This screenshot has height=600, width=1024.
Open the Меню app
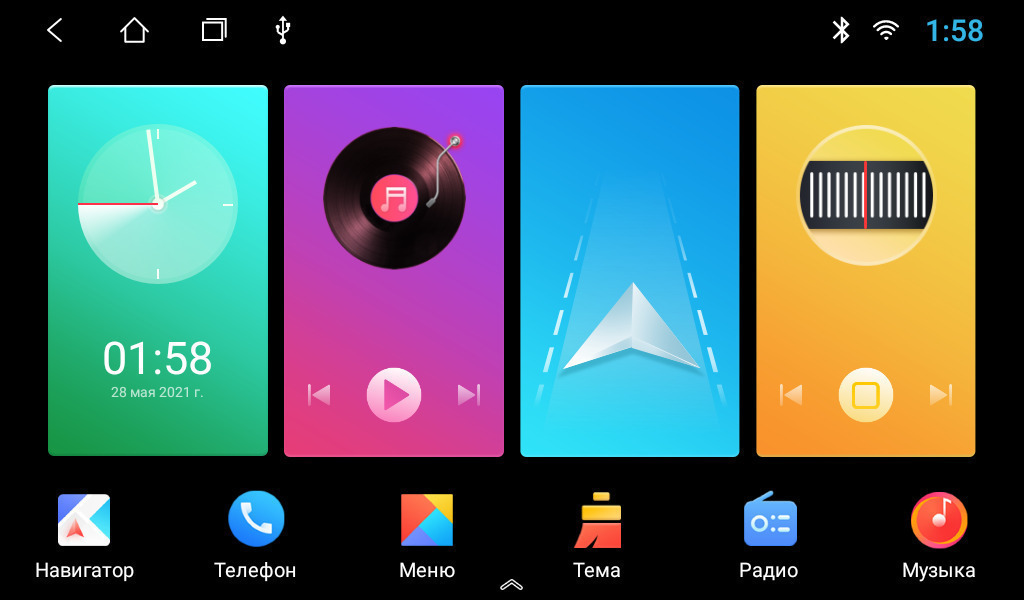(x=427, y=520)
